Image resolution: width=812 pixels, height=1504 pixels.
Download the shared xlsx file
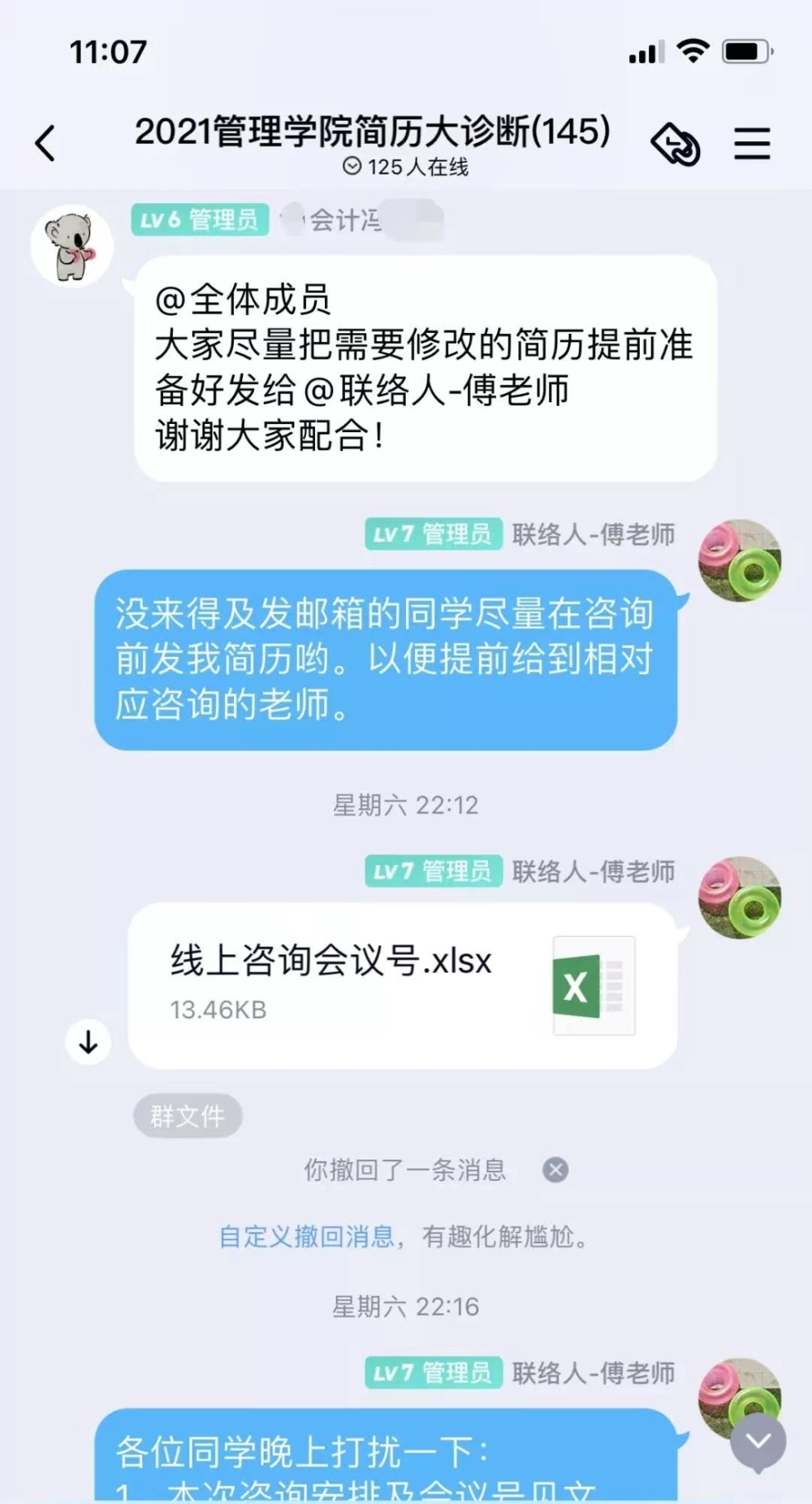click(x=88, y=1042)
